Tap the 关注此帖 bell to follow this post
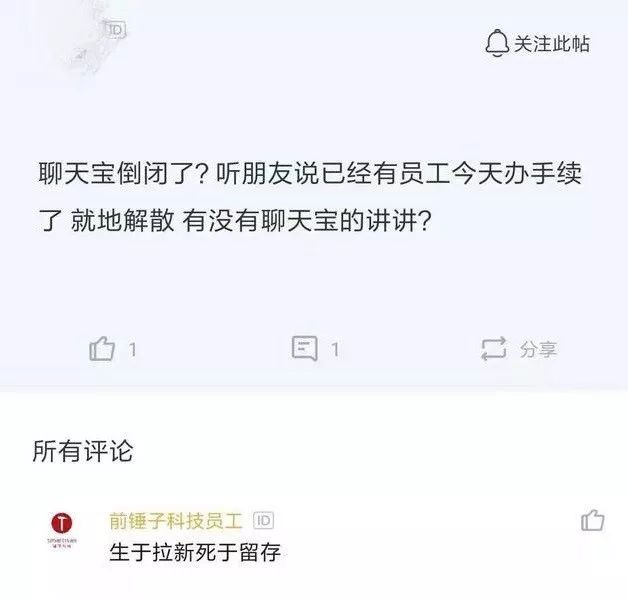The image size is (628, 598). [x=536, y=44]
